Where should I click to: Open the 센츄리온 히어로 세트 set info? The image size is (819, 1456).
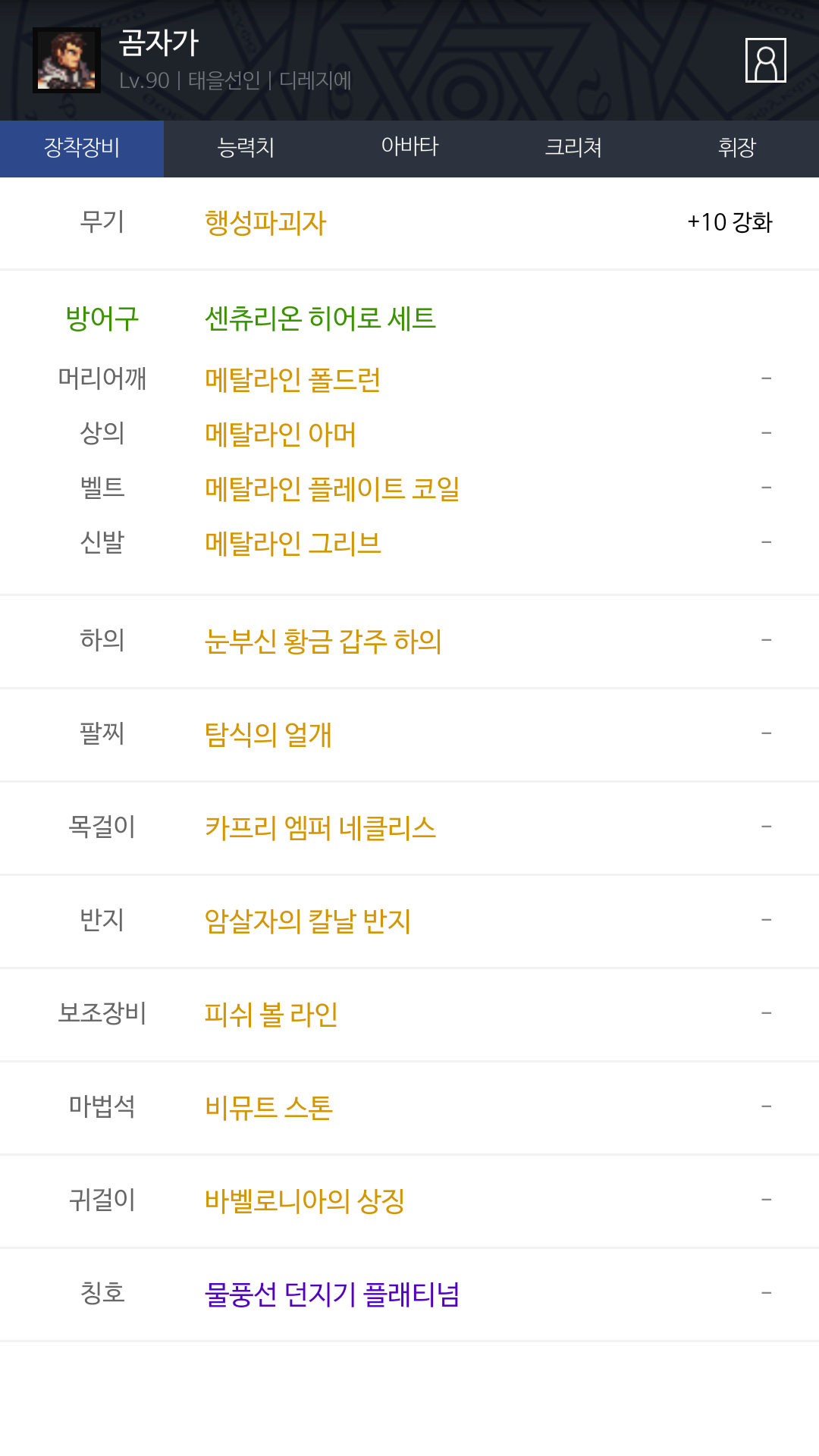(320, 318)
